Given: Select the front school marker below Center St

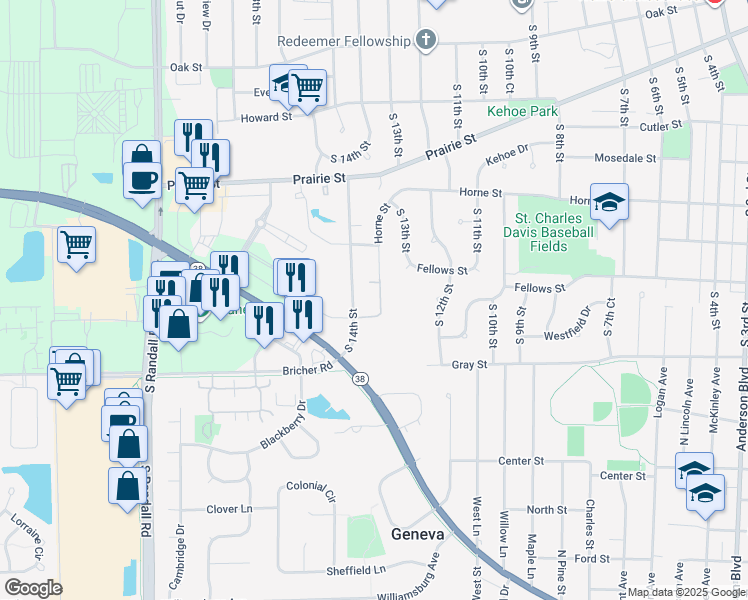Looking at the screenshot, I should tap(705, 496).
